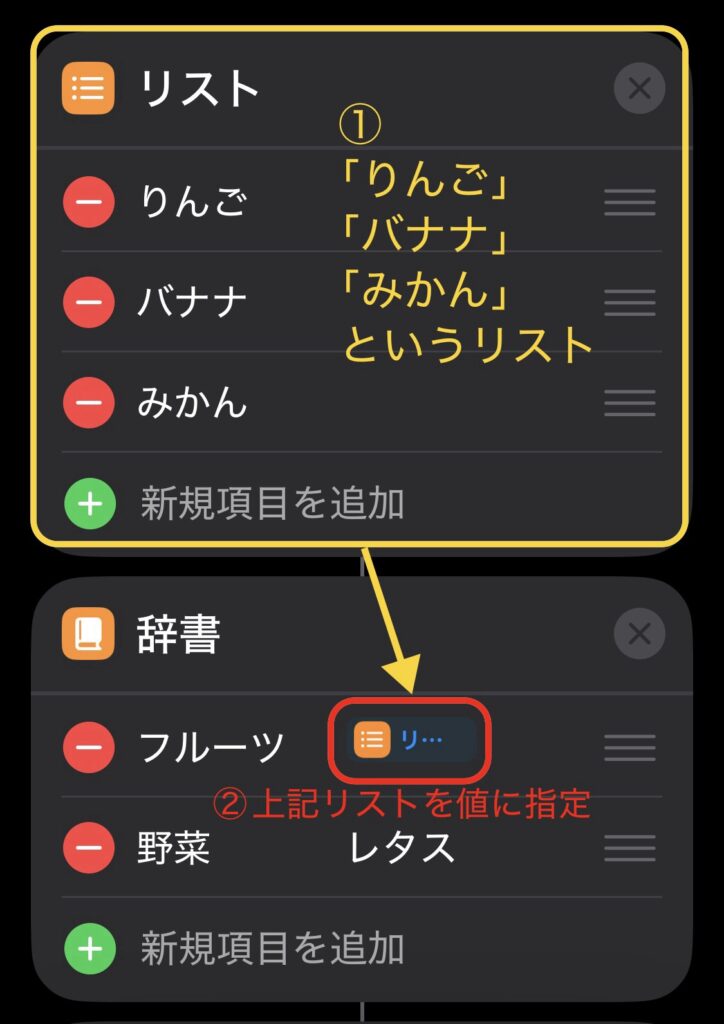Delete the フルーツ dictionary entry
This screenshot has width=724, height=1024.
coord(89,747)
